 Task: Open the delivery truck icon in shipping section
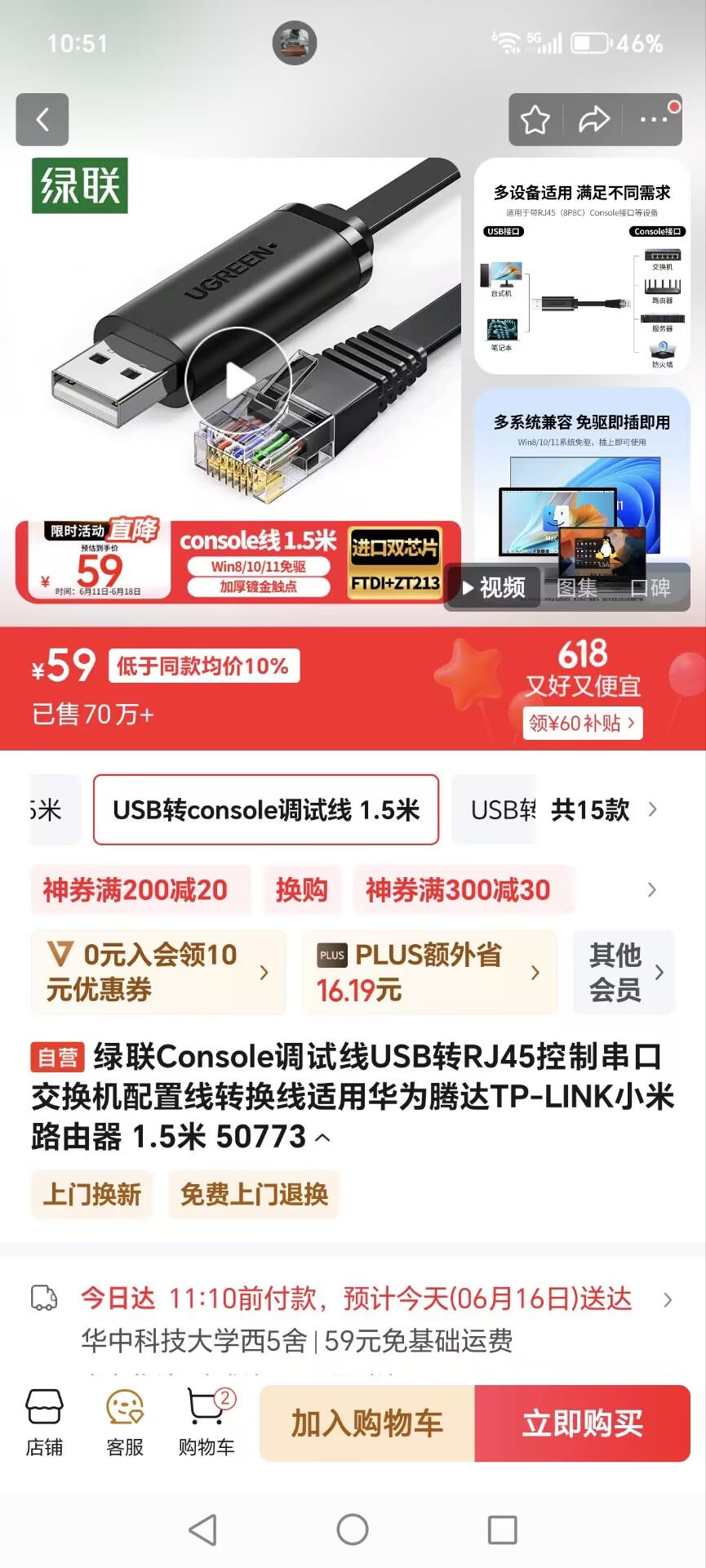(45, 1298)
